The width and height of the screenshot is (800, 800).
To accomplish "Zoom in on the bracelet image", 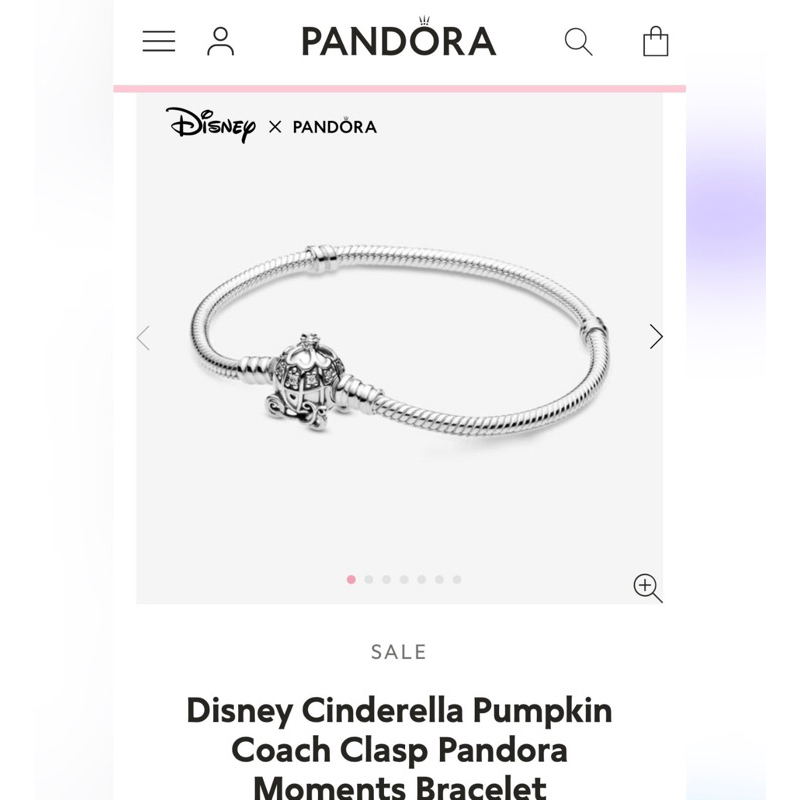I will (647, 587).
